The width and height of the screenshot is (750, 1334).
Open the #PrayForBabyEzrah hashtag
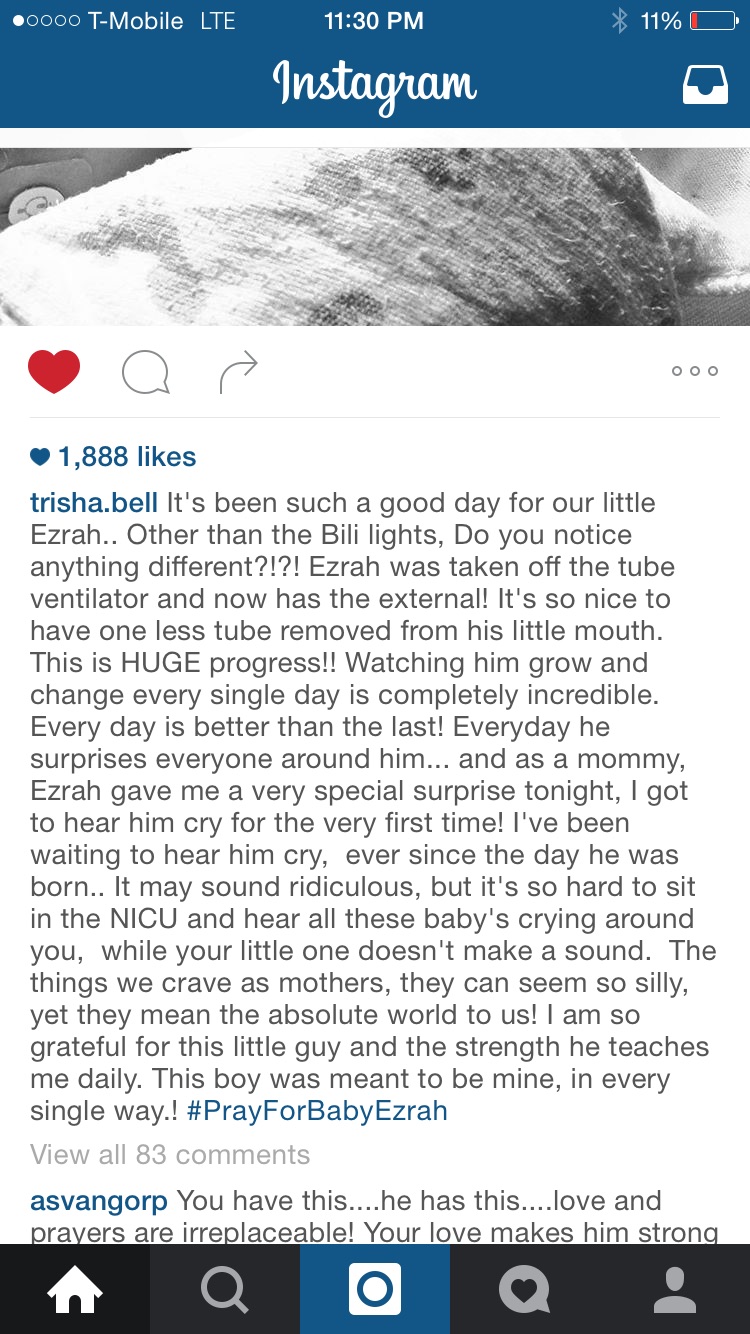point(317,1110)
